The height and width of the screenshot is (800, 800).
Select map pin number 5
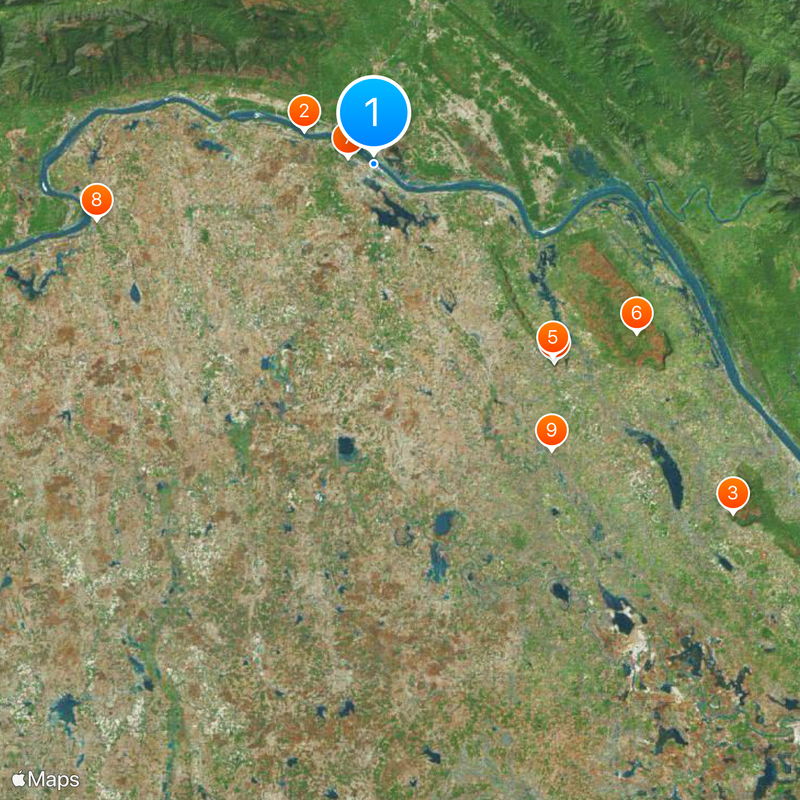553,337
